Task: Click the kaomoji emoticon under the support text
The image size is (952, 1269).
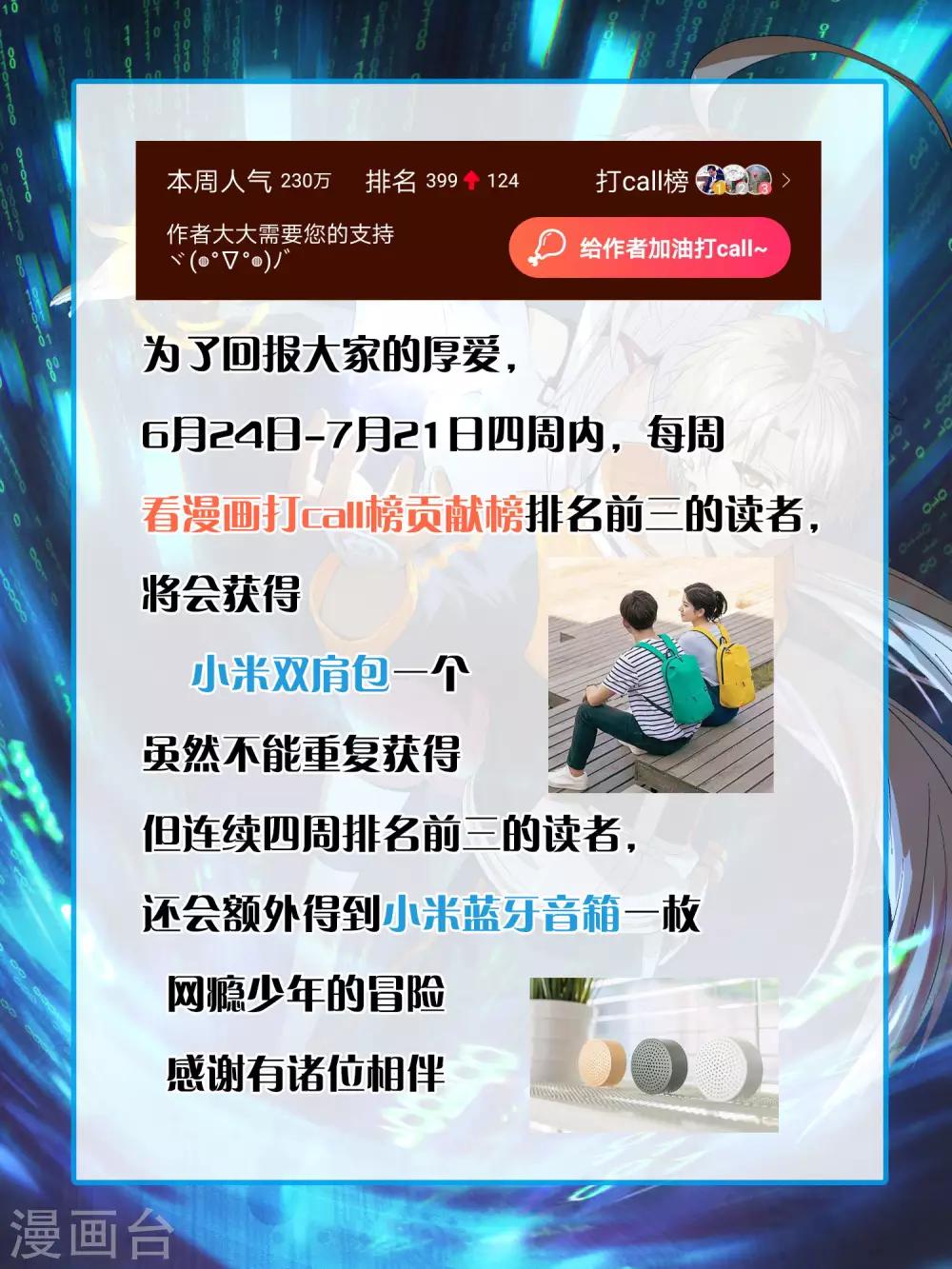Action: (x=233, y=259)
